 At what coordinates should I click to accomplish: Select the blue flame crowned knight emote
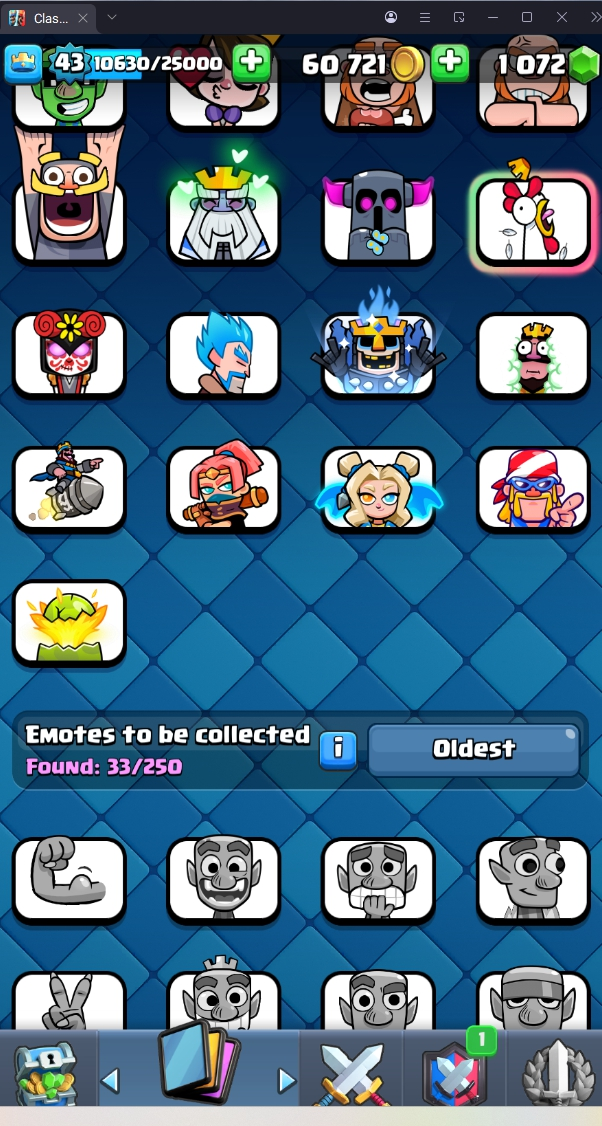point(378,350)
